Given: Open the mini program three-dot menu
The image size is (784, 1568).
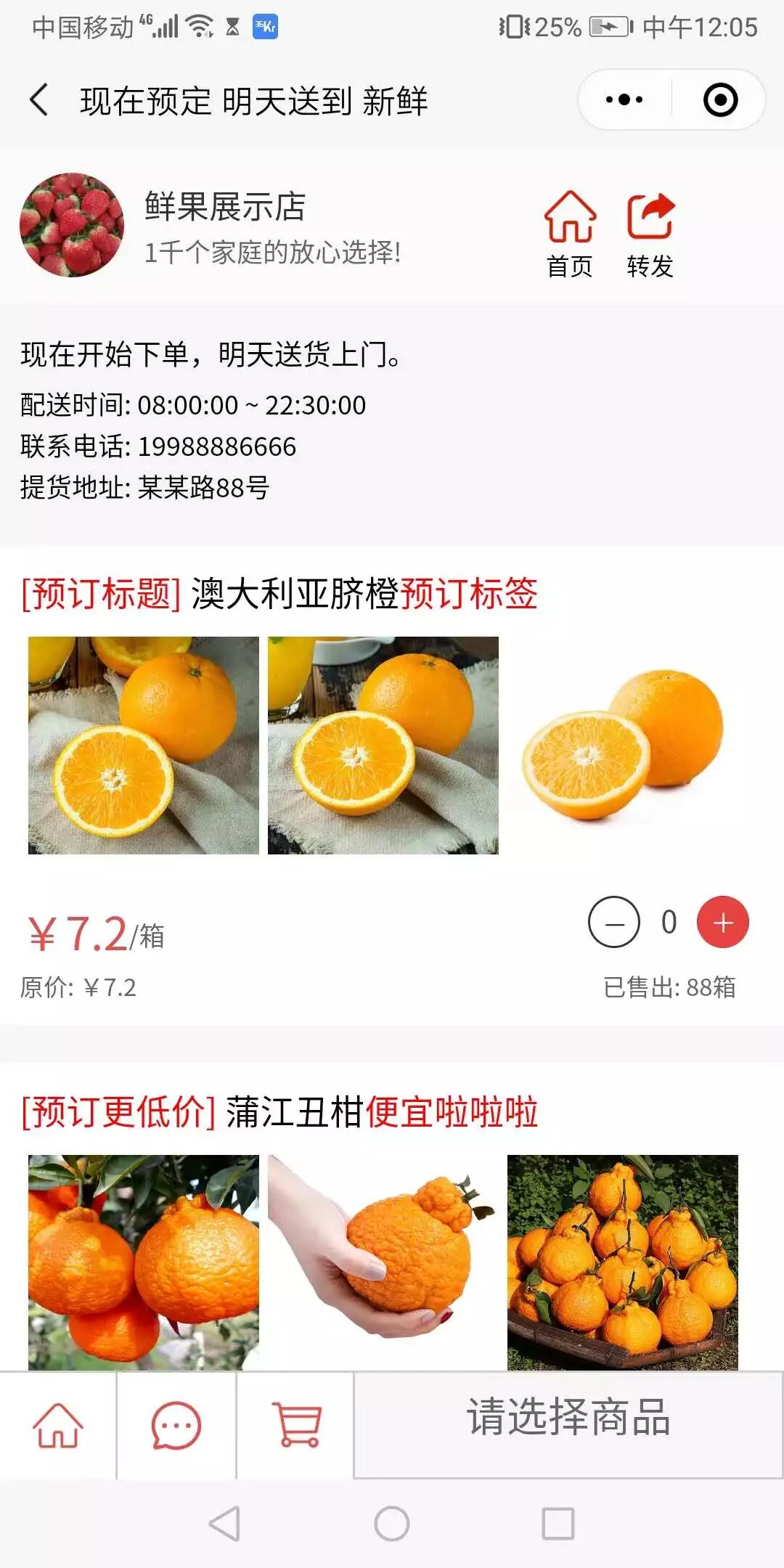Looking at the screenshot, I should point(624,100).
